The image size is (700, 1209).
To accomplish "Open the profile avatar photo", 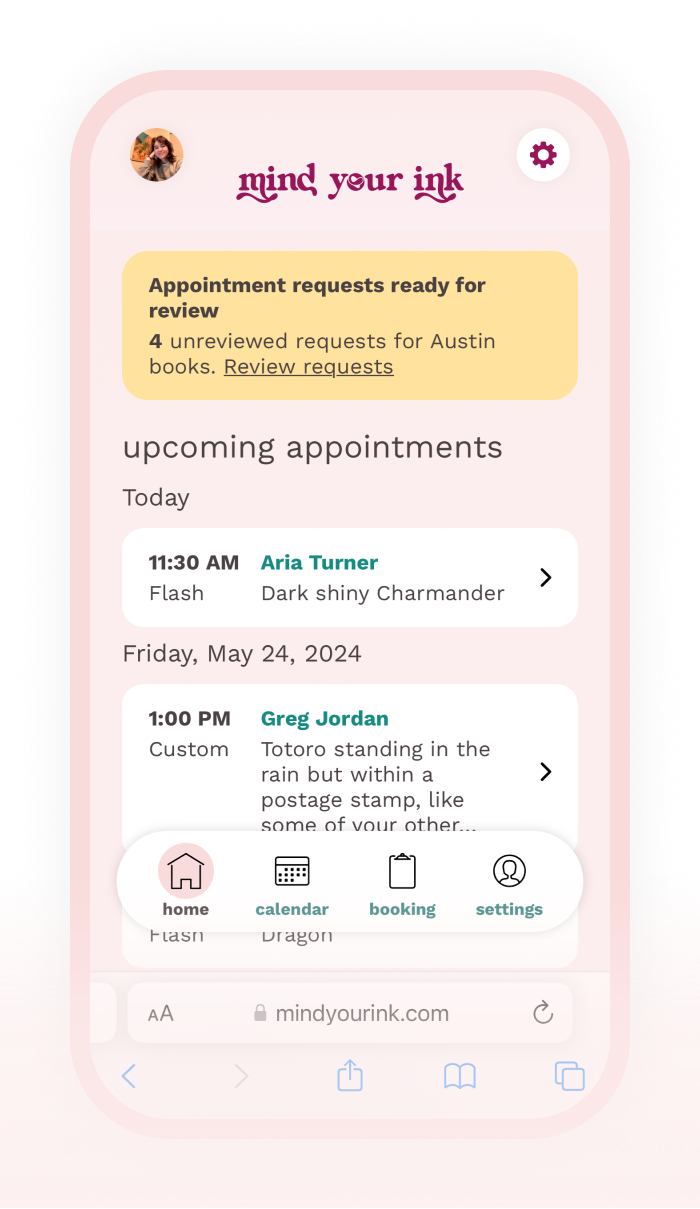I will (x=157, y=155).
